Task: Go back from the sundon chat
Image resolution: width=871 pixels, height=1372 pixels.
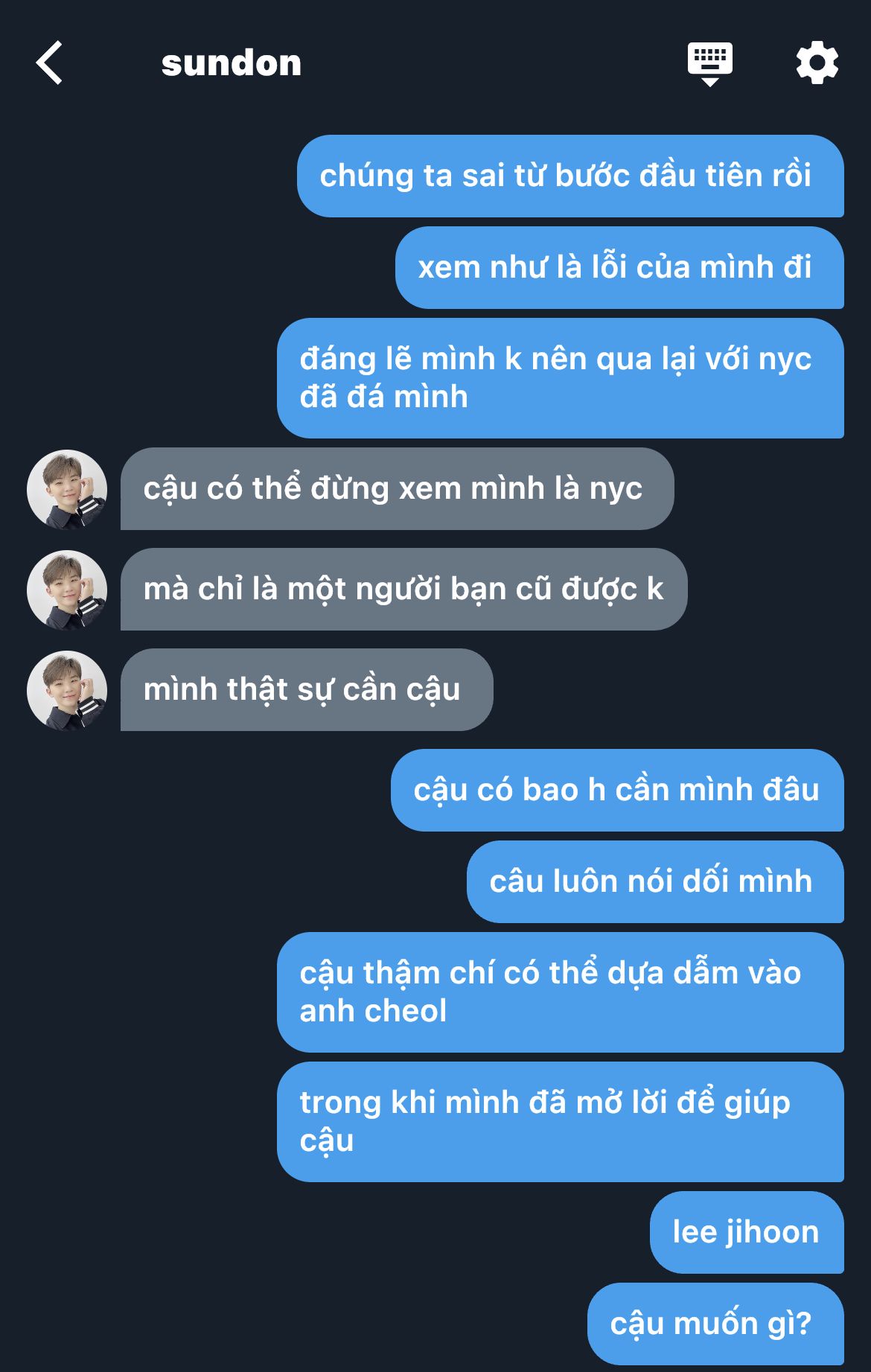Action: (50, 63)
